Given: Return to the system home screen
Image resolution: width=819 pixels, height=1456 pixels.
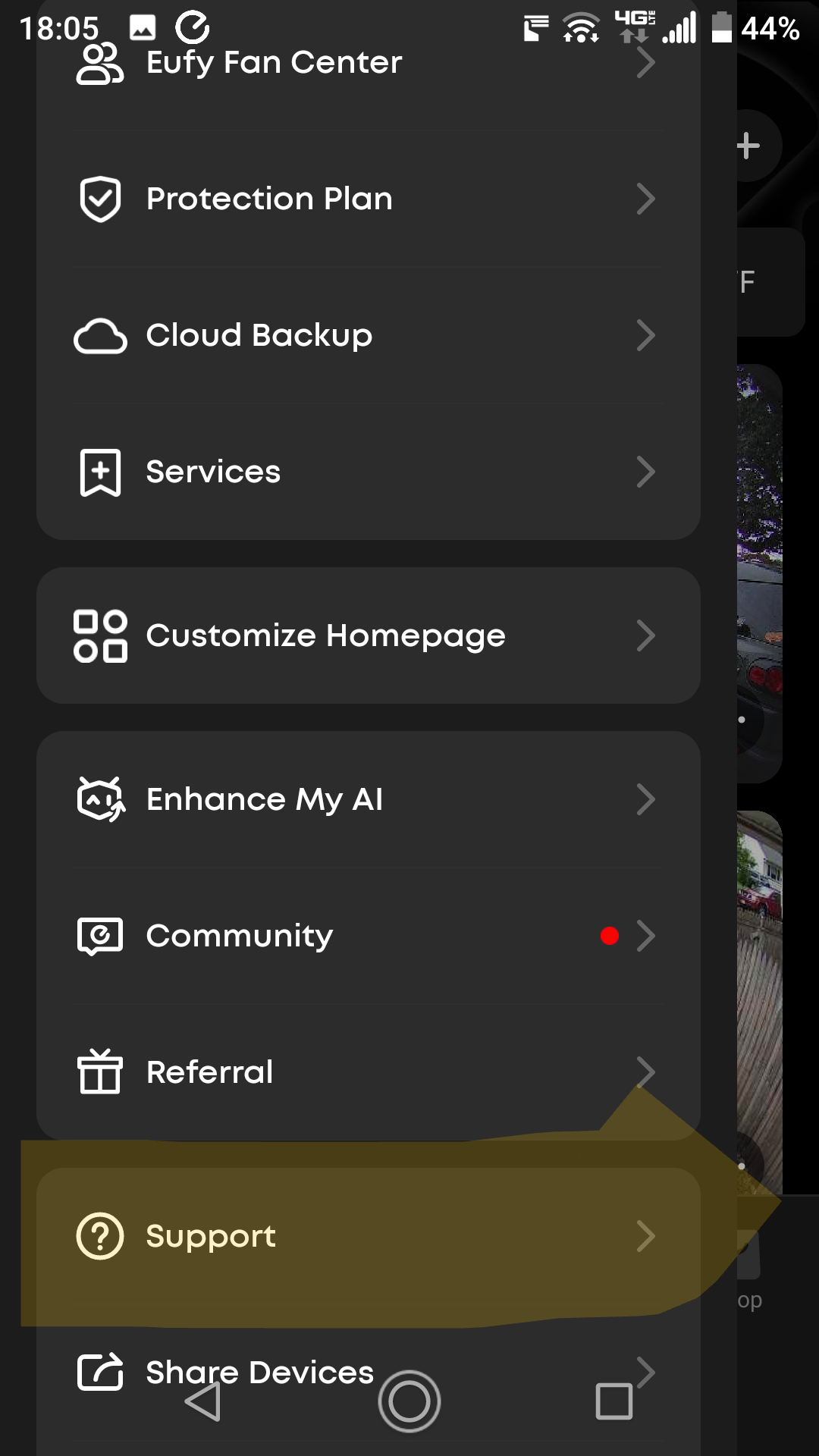Looking at the screenshot, I should click(x=409, y=1401).
